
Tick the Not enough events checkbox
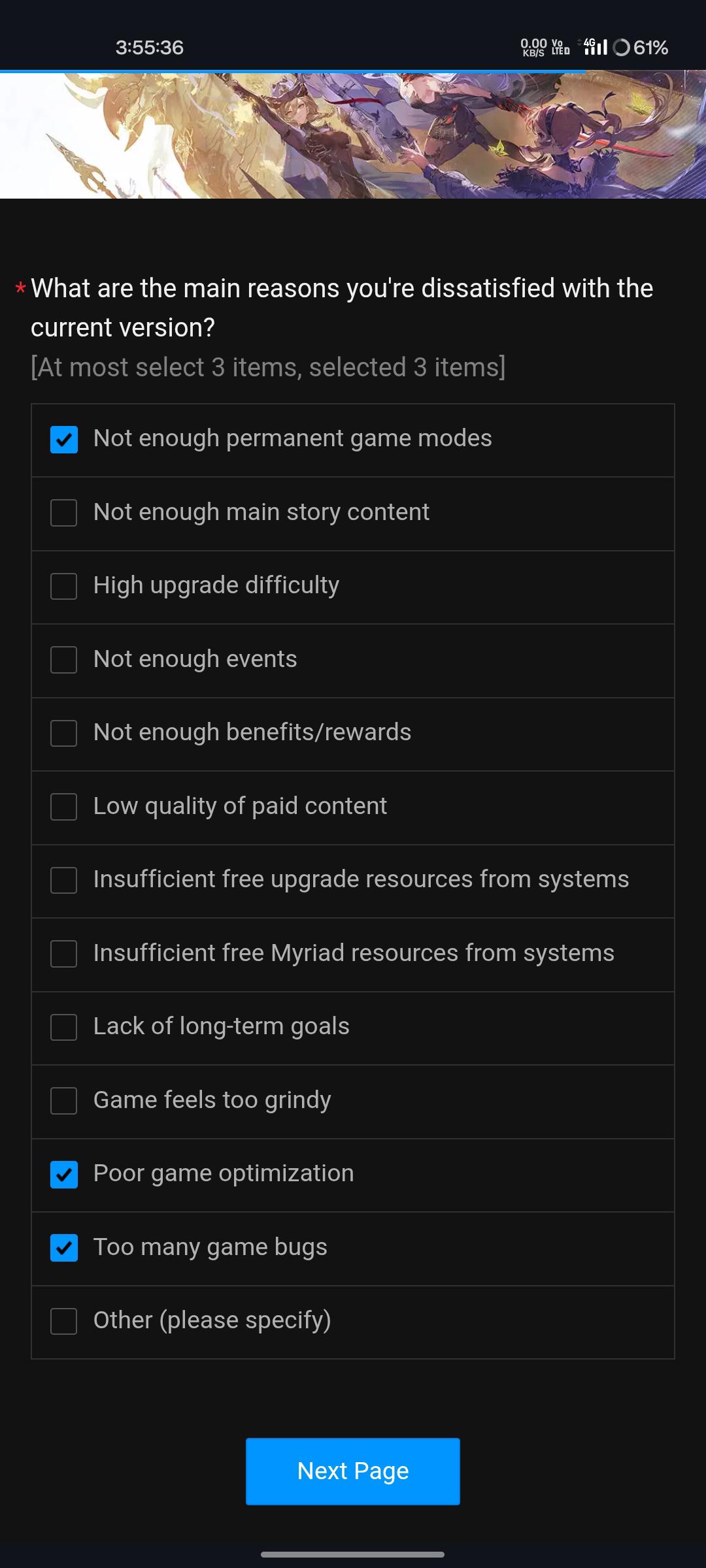(x=64, y=660)
